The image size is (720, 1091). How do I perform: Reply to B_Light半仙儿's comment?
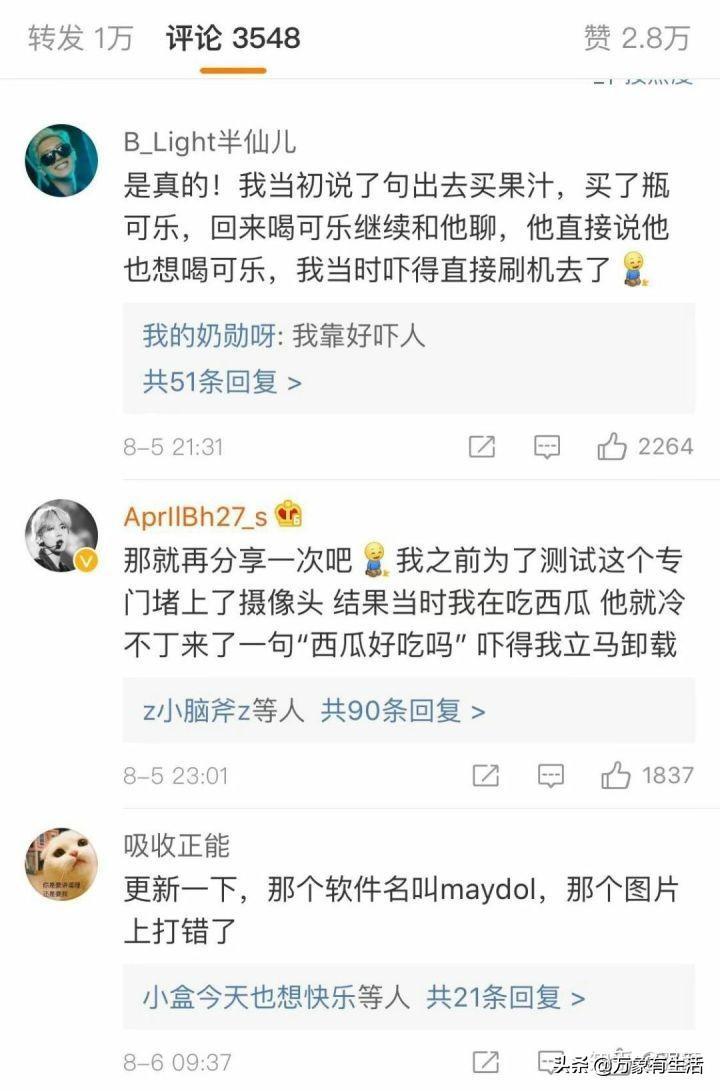tap(546, 447)
